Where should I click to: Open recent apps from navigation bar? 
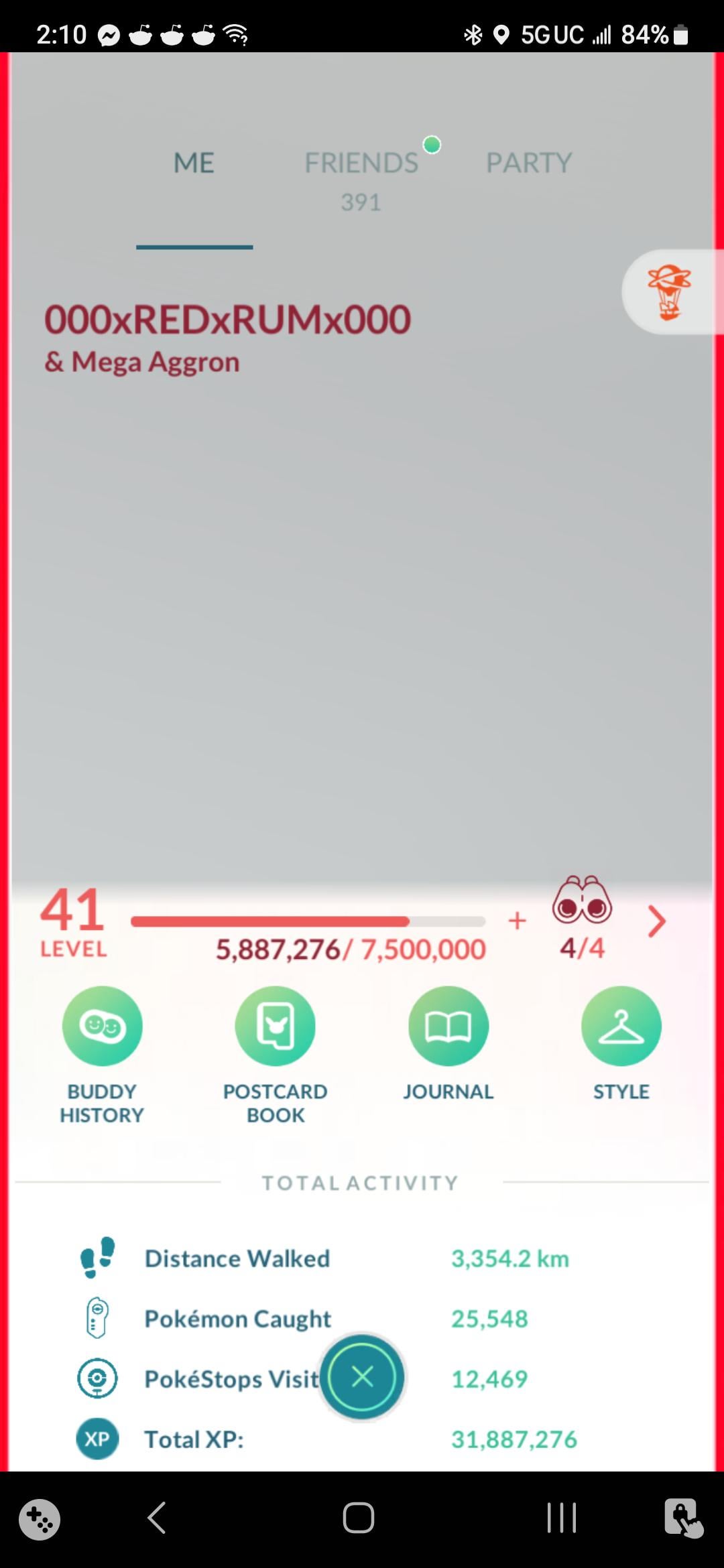pyautogui.click(x=561, y=1518)
